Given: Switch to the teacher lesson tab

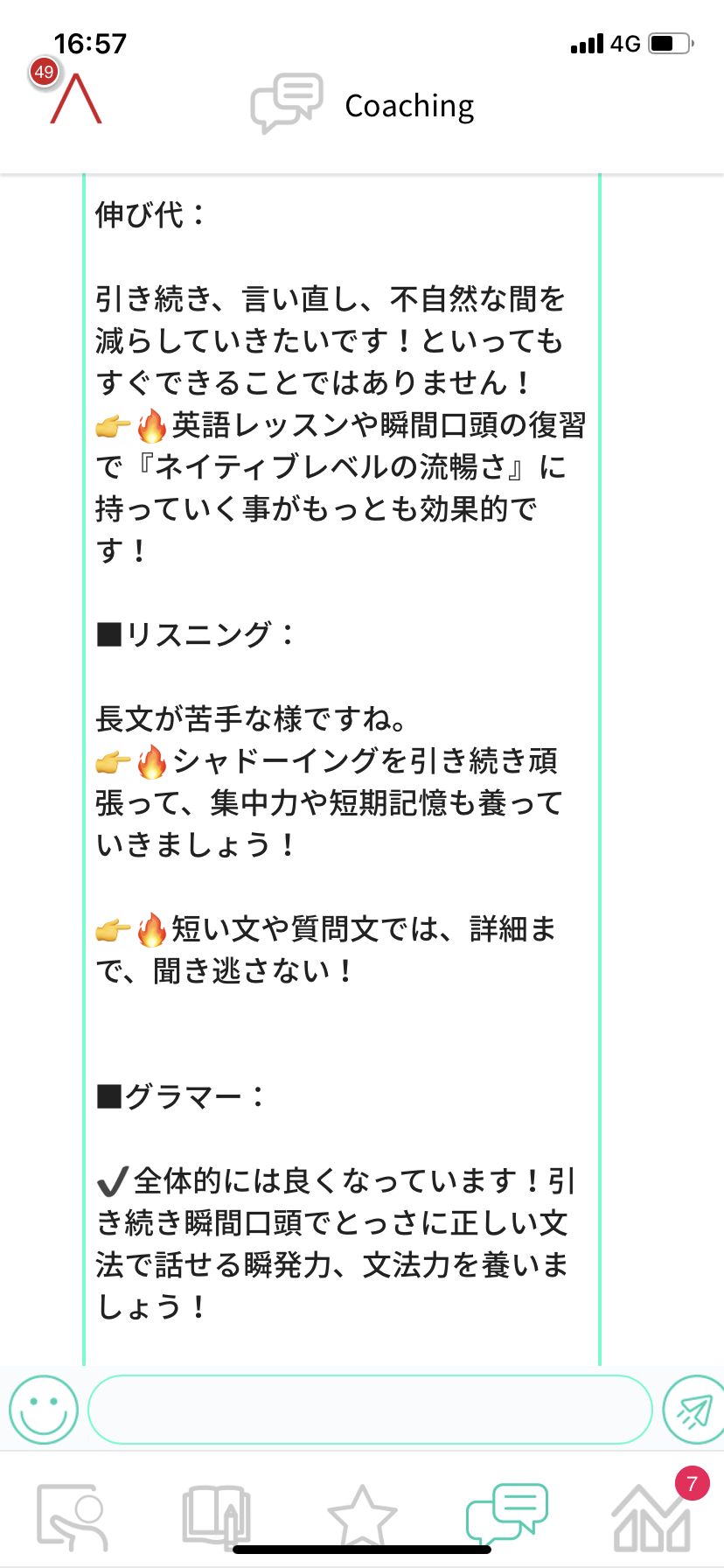Looking at the screenshot, I should pyautogui.click(x=73, y=1516).
